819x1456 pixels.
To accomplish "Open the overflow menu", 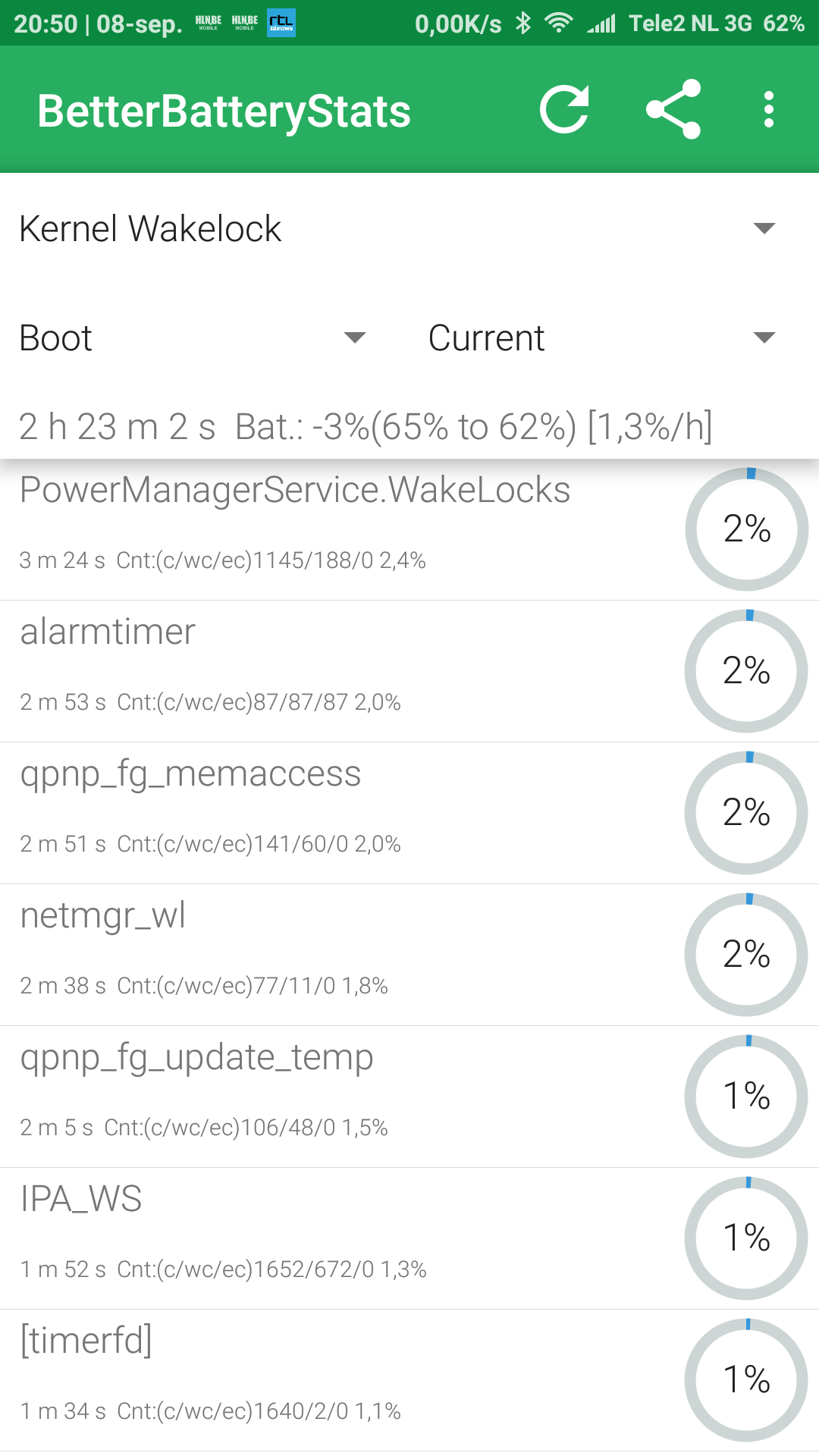I will point(769,109).
